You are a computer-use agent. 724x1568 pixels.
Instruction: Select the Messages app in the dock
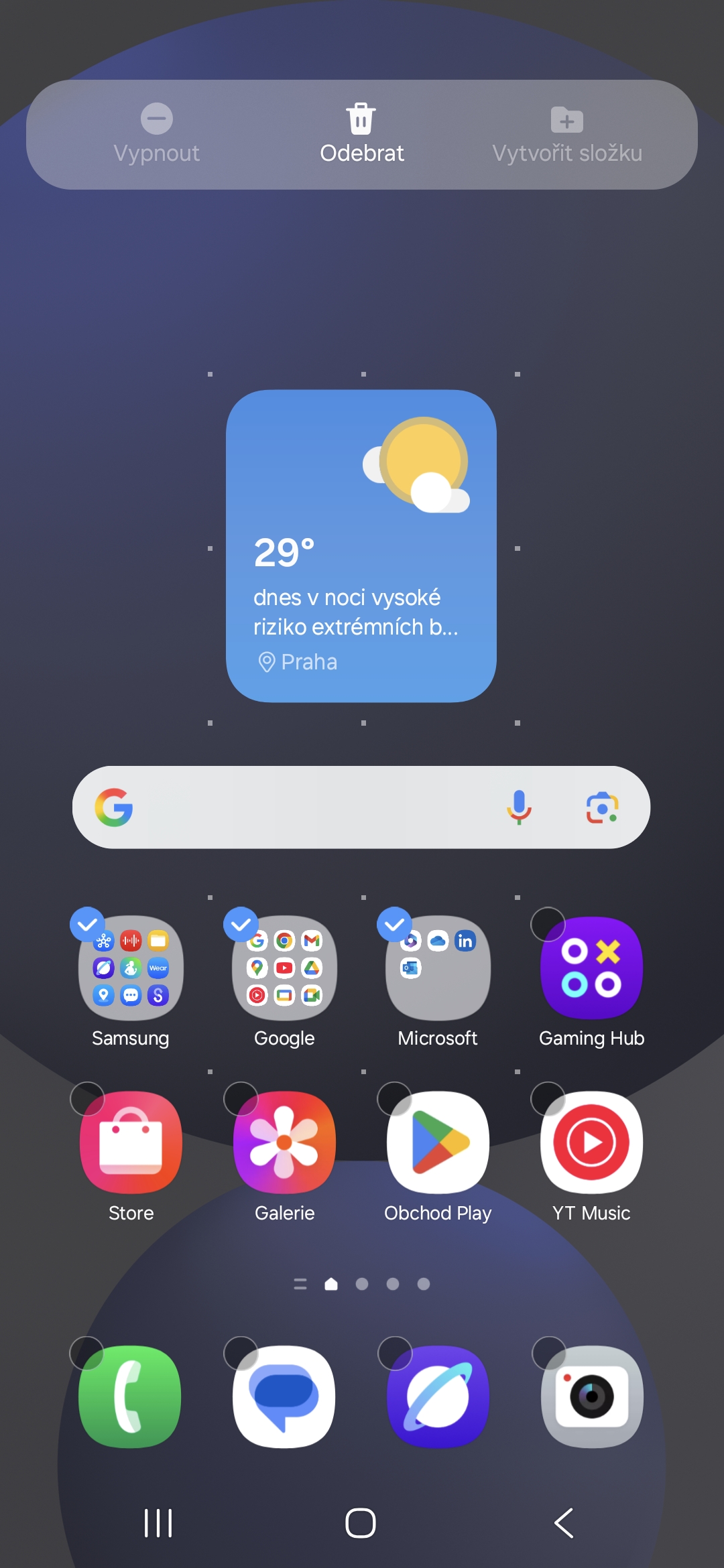point(241,1353)
